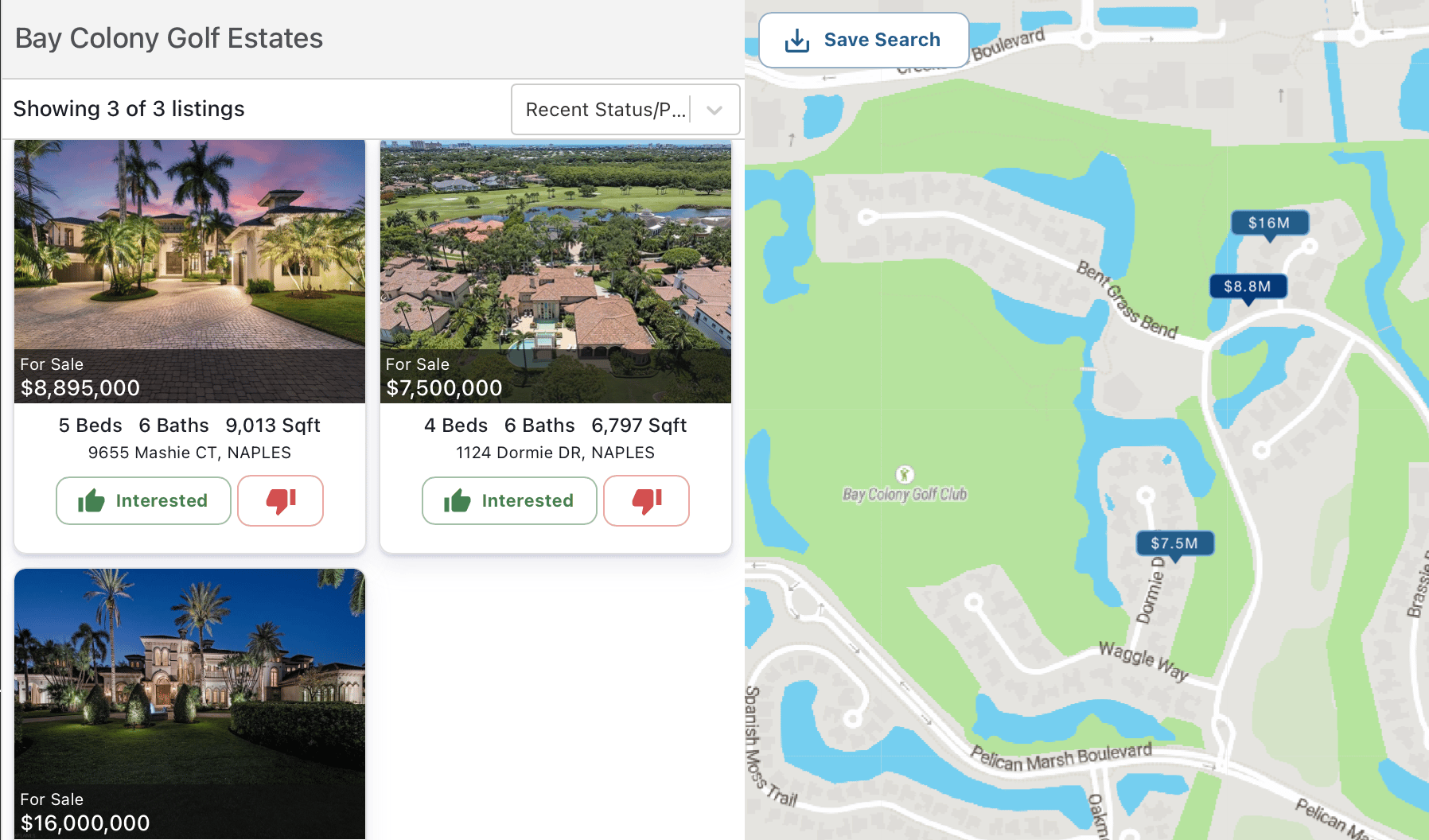1429x840 pixels.
Task: Open the Recent Status sort dropdown
Action: point(625,110)
